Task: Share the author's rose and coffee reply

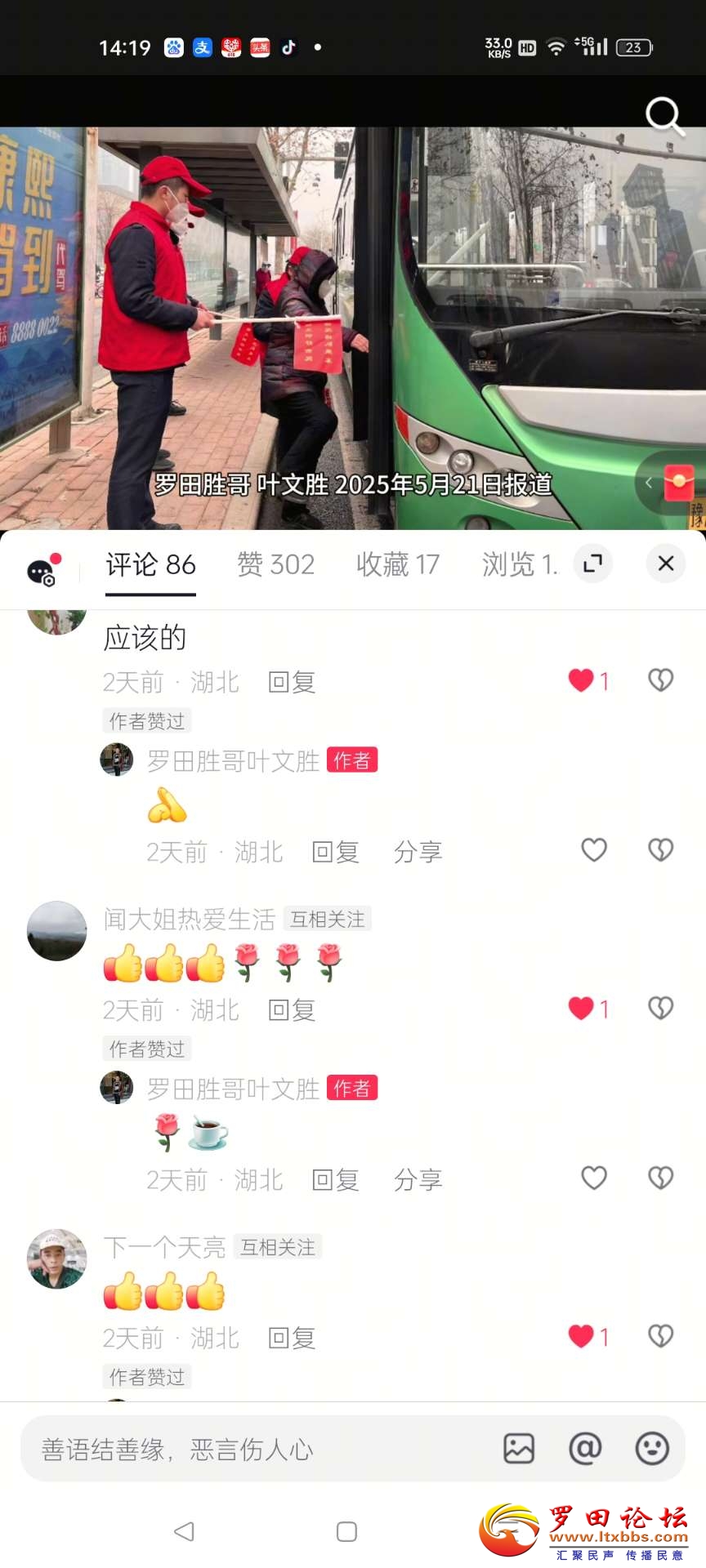Action: point(418,1180)
